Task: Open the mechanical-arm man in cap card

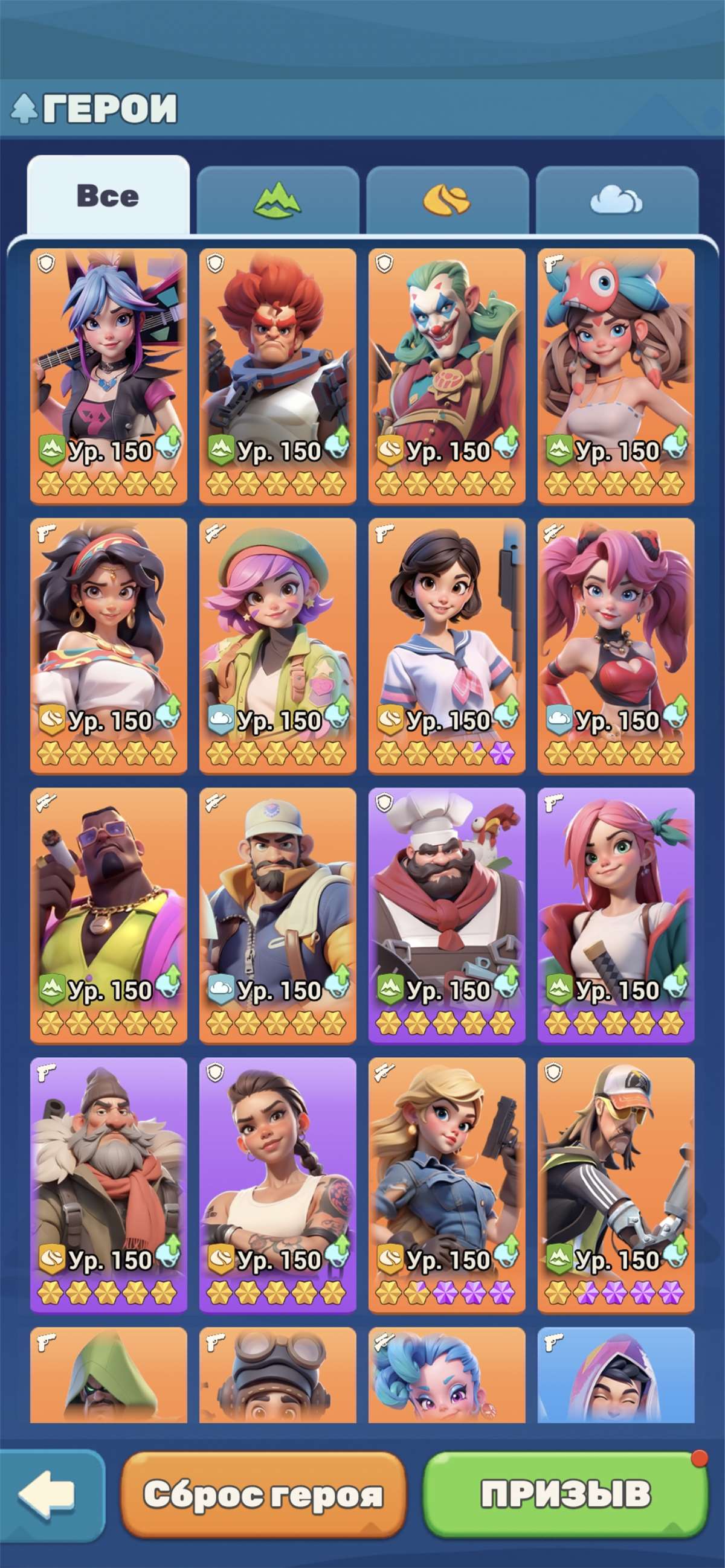Action: coord(616,1185)
